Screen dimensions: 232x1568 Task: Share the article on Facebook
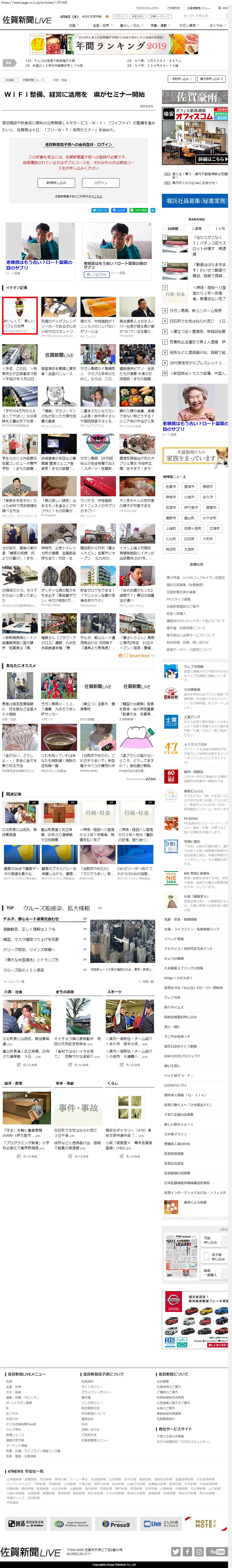119,210
